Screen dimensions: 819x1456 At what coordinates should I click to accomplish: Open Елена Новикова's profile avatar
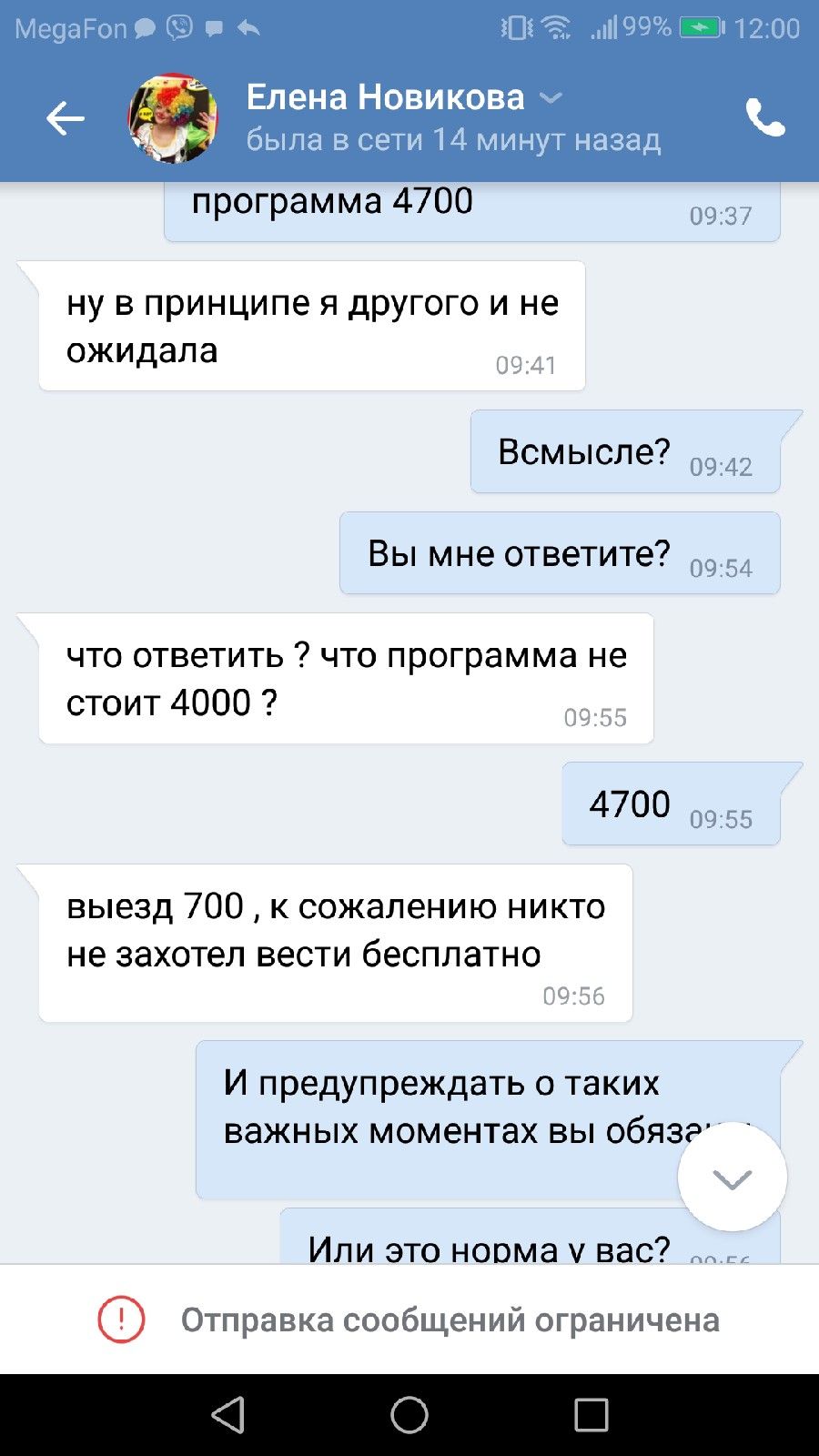[173, 118]
